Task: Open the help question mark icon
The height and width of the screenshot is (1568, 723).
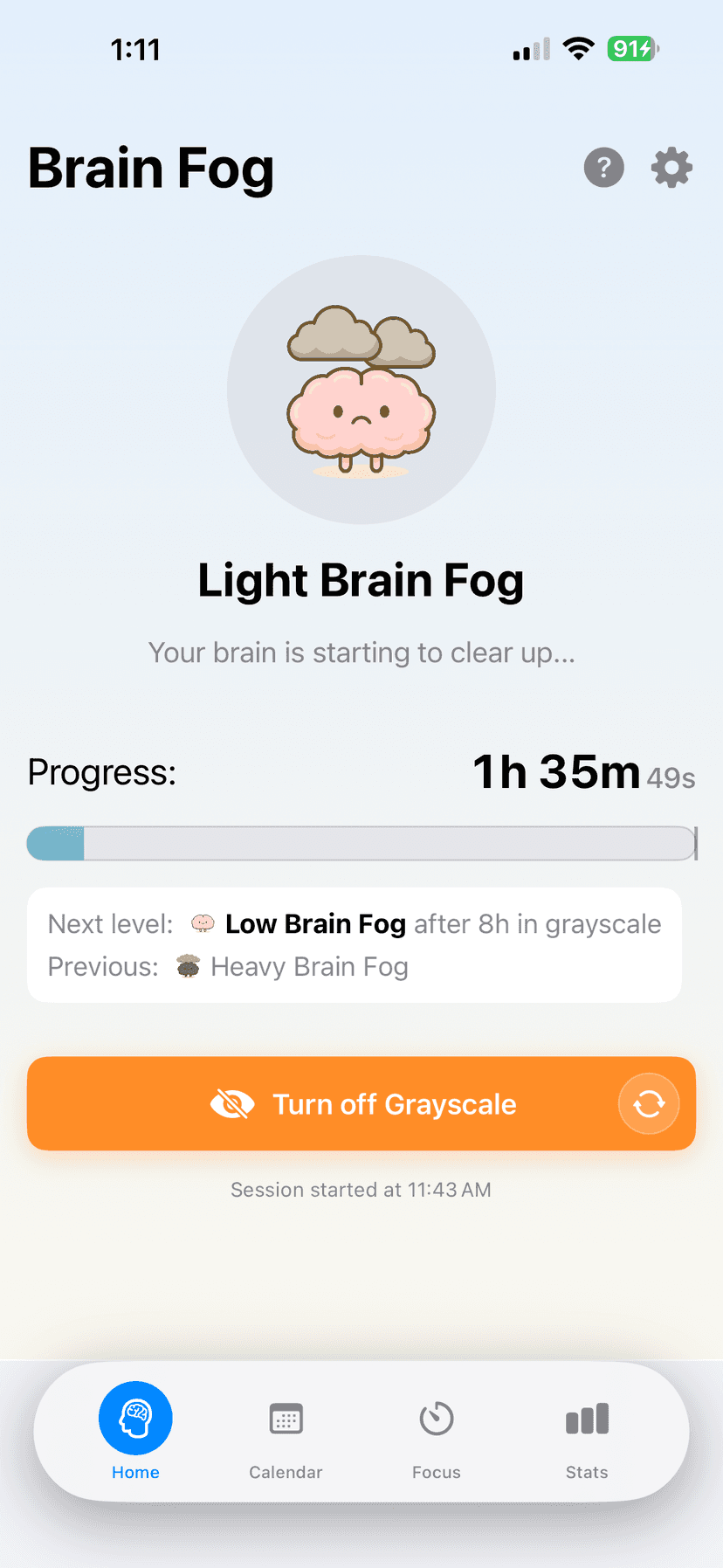Action: tap(603, 168)
